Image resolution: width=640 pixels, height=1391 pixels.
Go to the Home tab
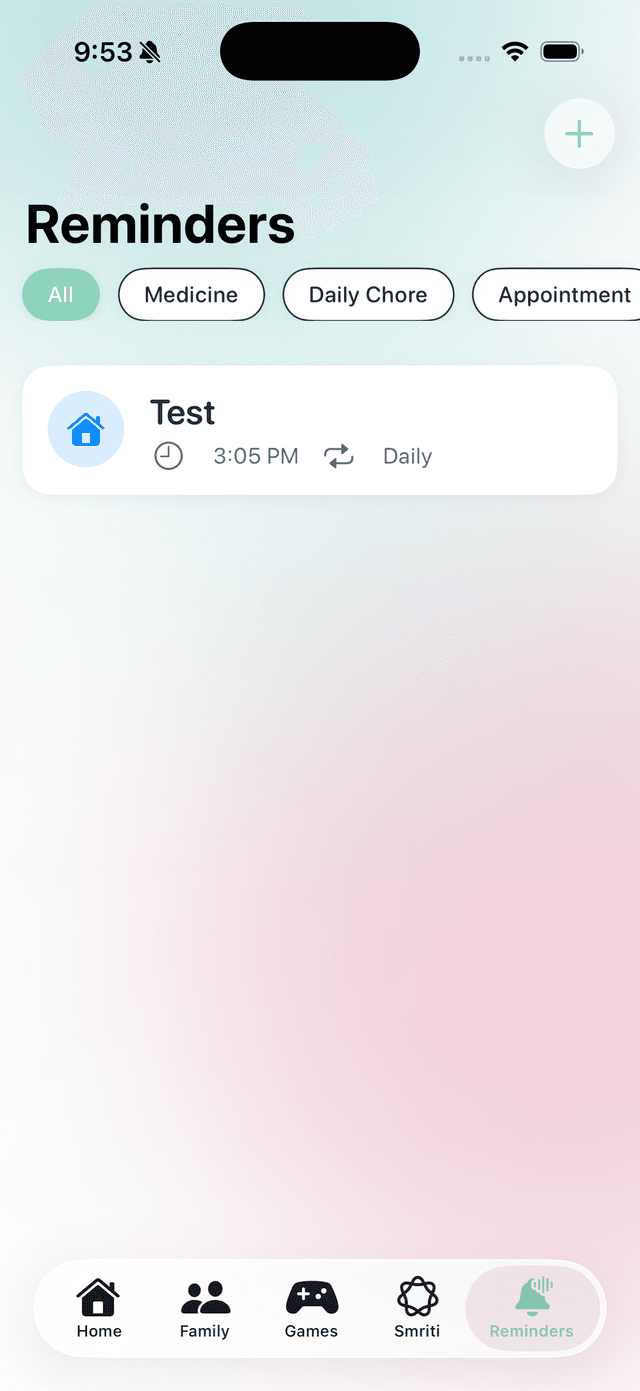coord(99,1308)
